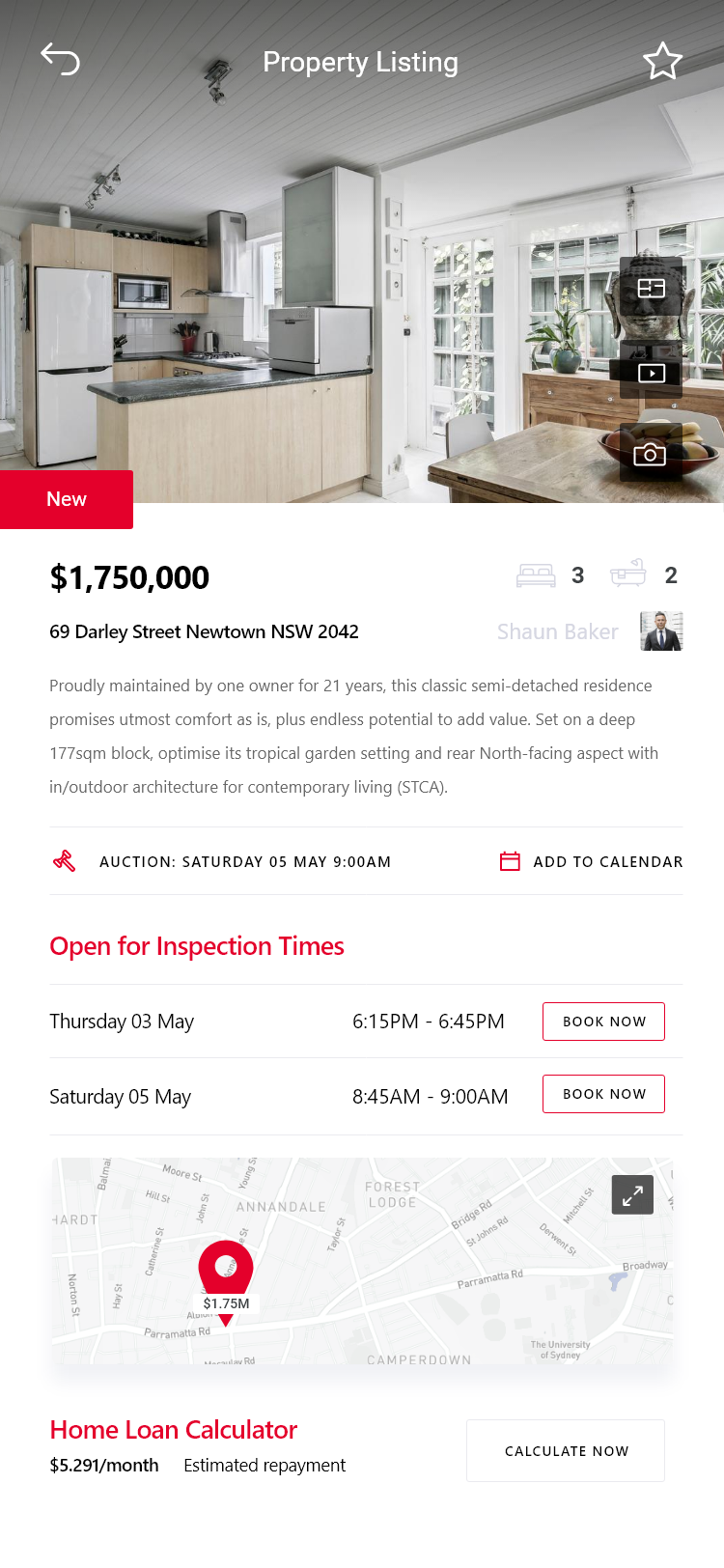Viewport: 724px width, 1568px height.
Task: Play the property video tour
Action: pyautogui.click(x=652, y=372)
